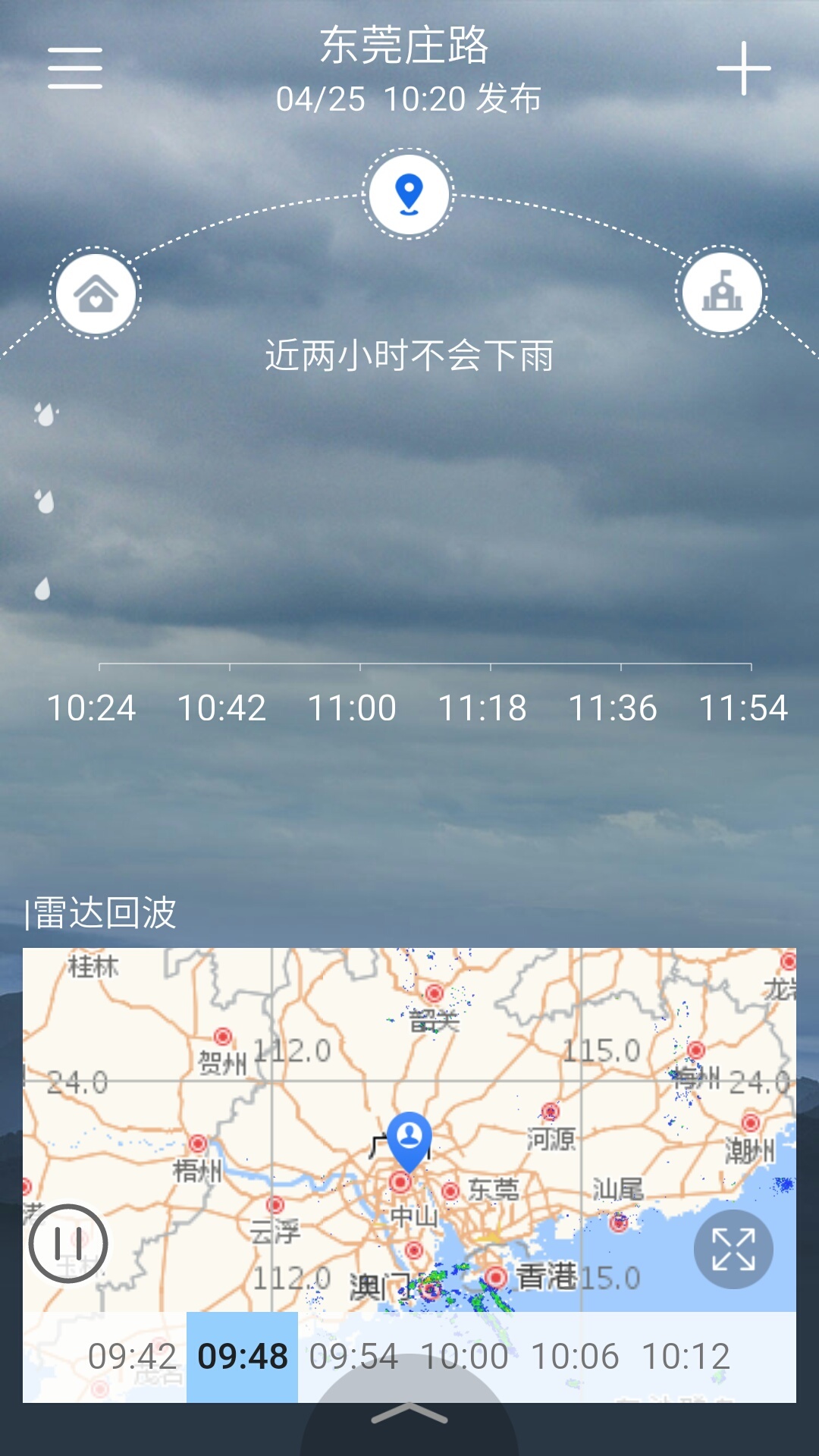This screenshot has width=819, height=1456.
Task: Add a new location with the plus icon
Action: pyautogui.click(x=744, y=68)
